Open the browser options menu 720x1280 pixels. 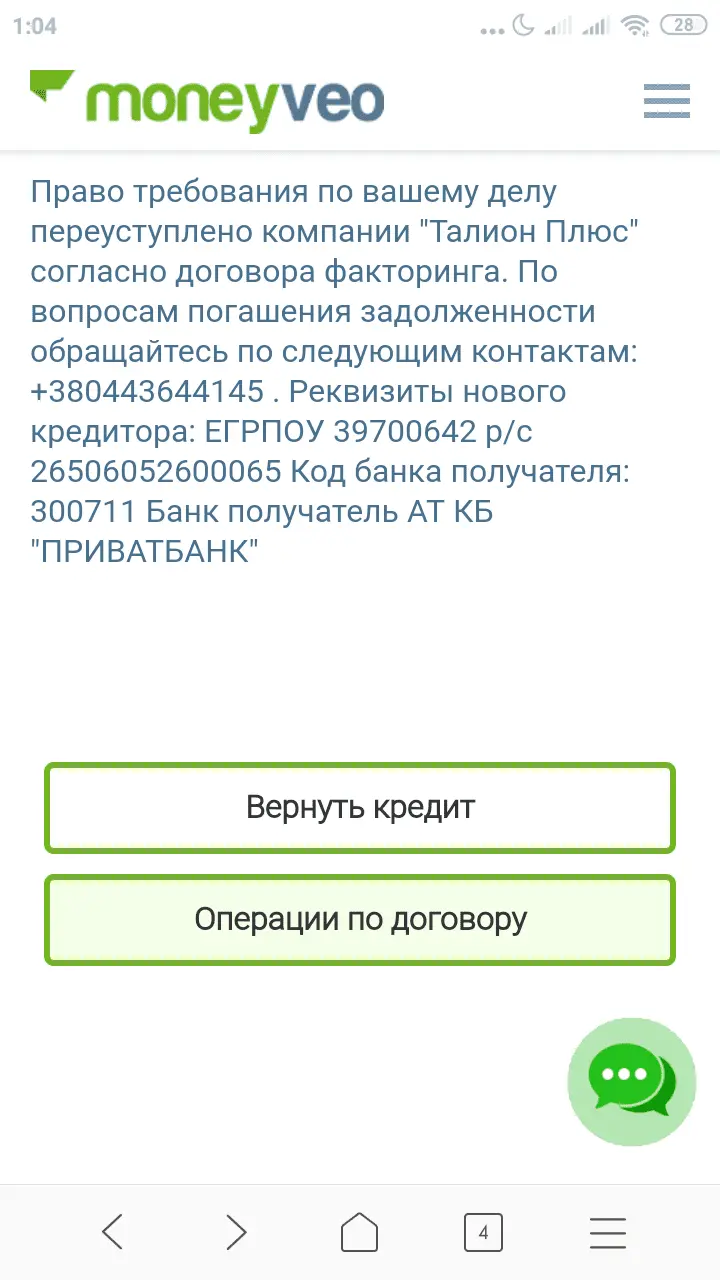607,1232
